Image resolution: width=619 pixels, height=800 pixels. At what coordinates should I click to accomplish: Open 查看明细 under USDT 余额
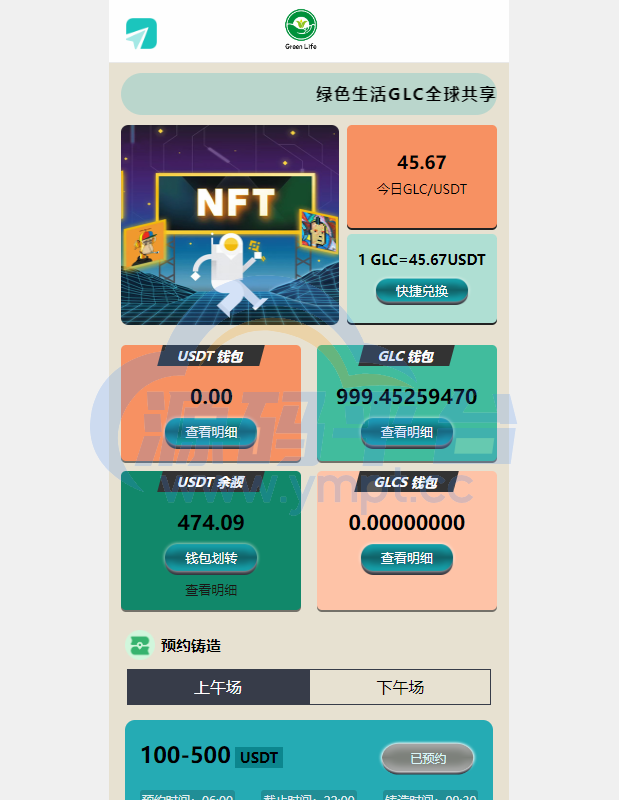pyautogui.click(x=211, y=590)
